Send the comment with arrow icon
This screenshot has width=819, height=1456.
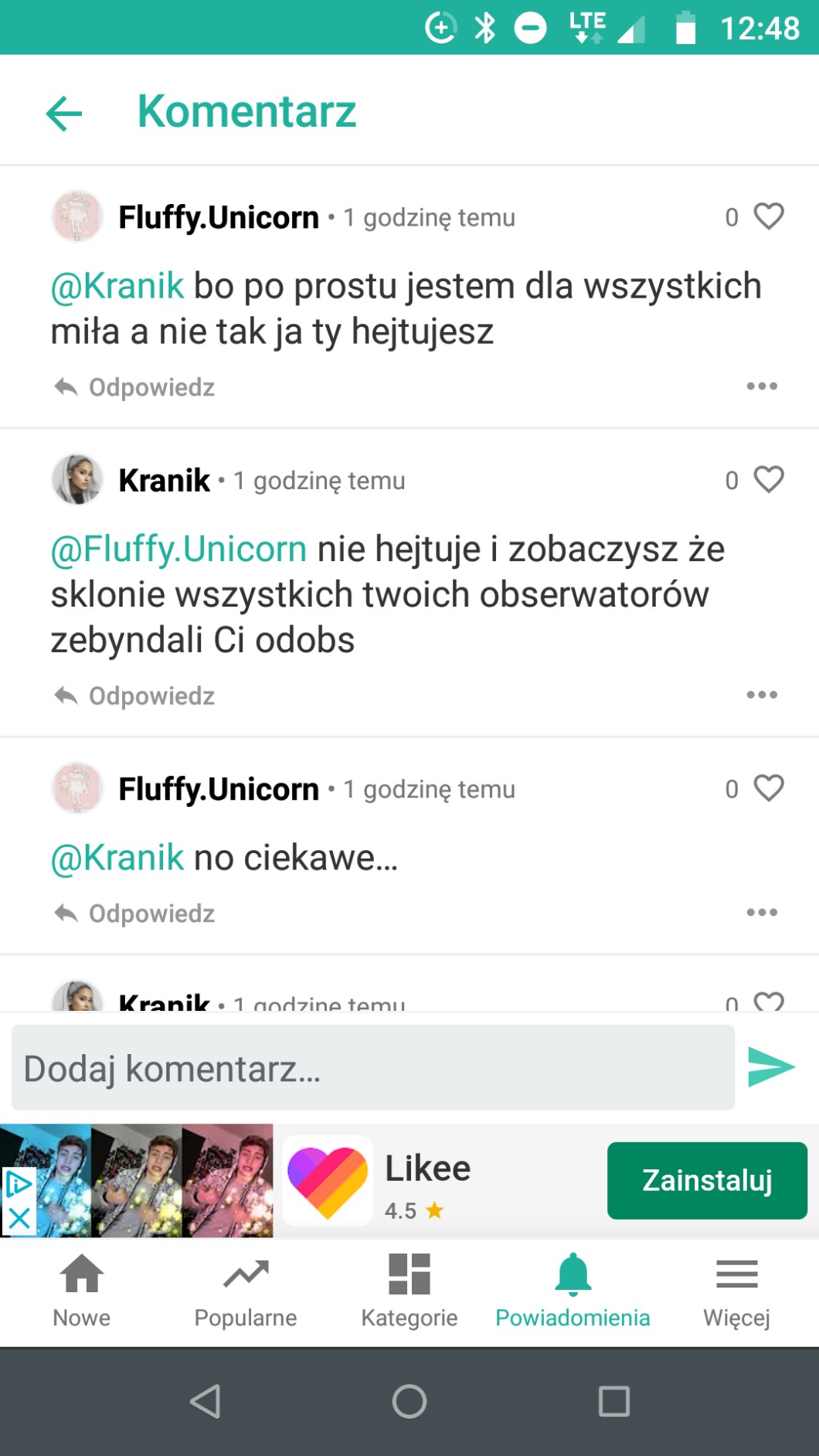pos(770,1068)
